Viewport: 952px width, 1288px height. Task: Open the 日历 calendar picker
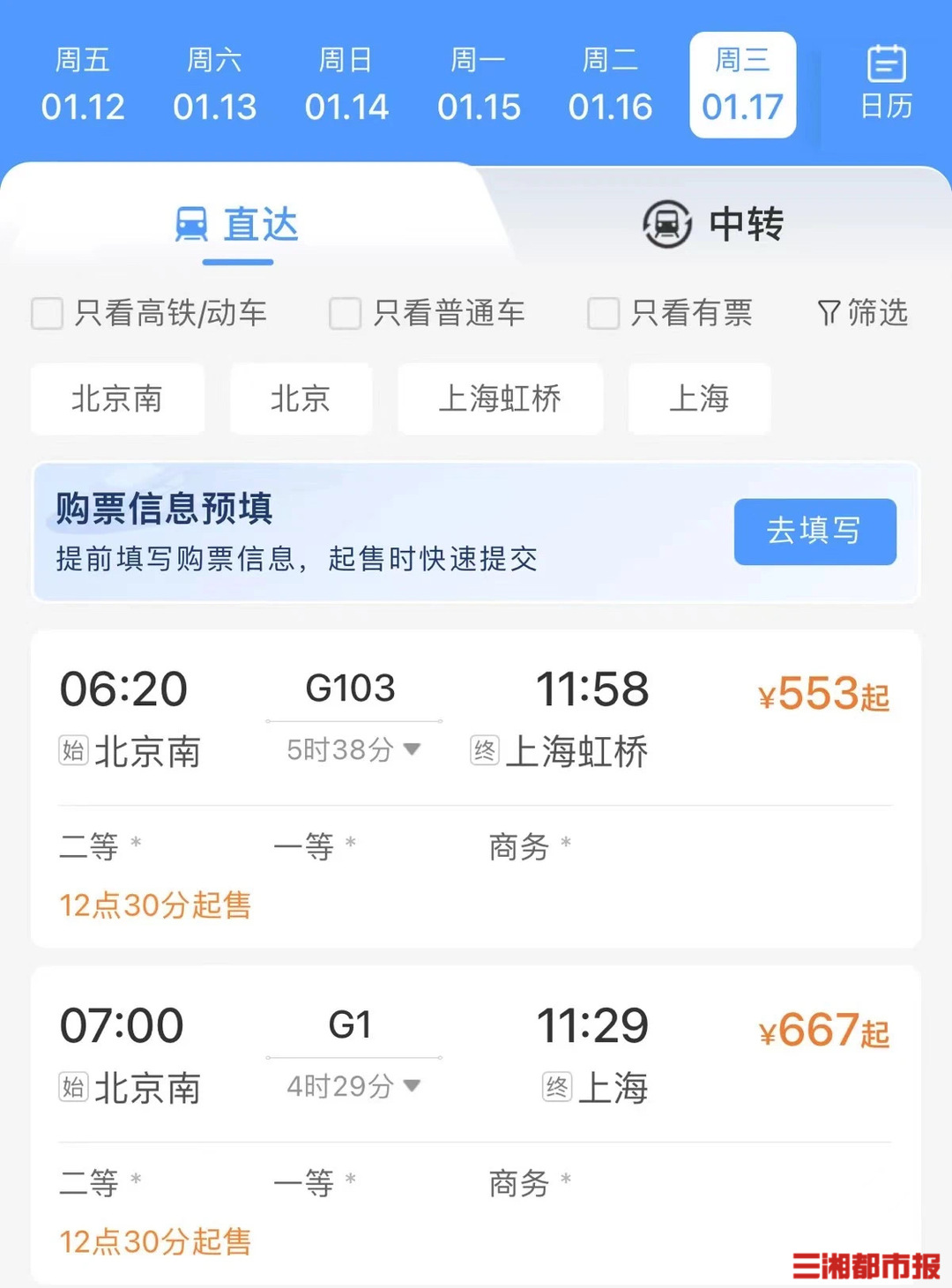coord(886,84)
